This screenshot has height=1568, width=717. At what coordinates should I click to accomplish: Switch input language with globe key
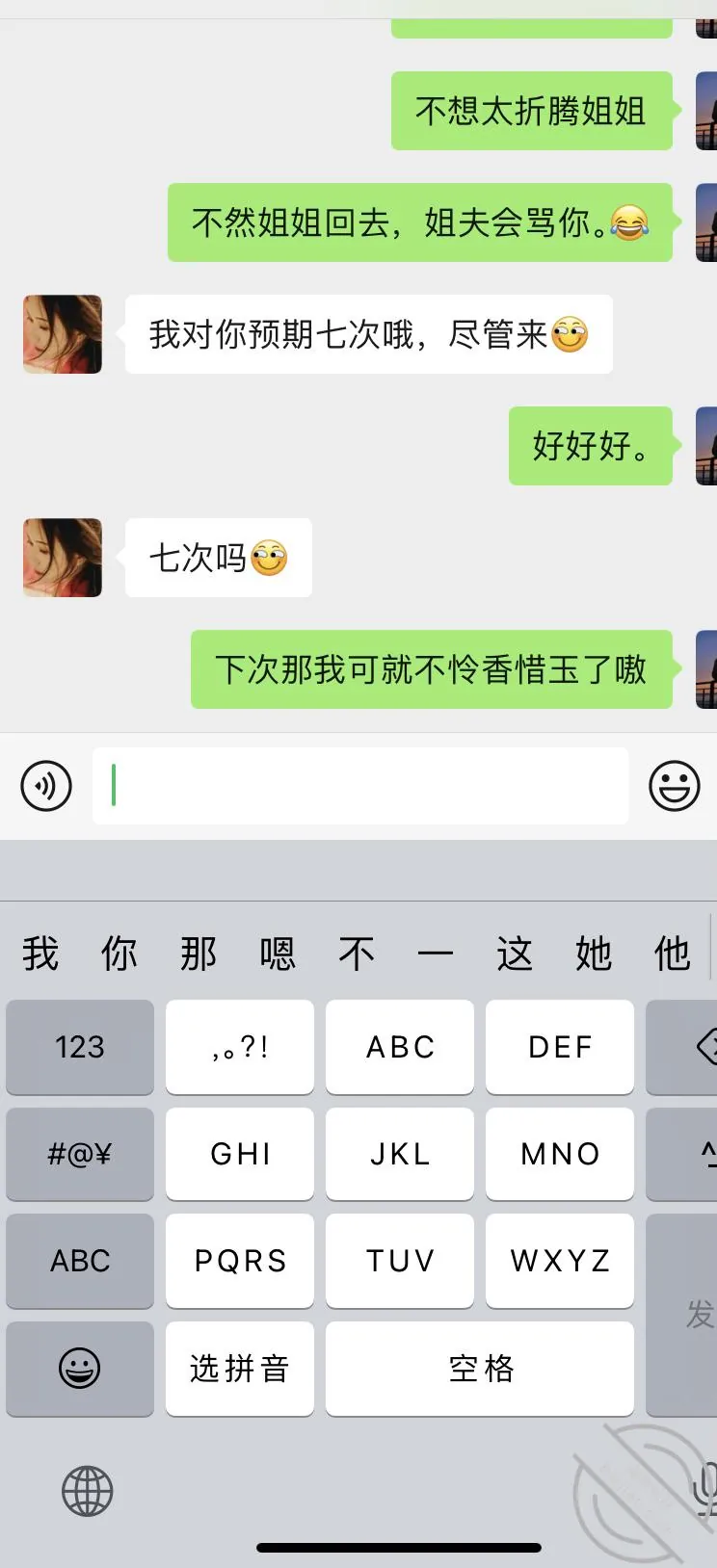pos(88,1492)
